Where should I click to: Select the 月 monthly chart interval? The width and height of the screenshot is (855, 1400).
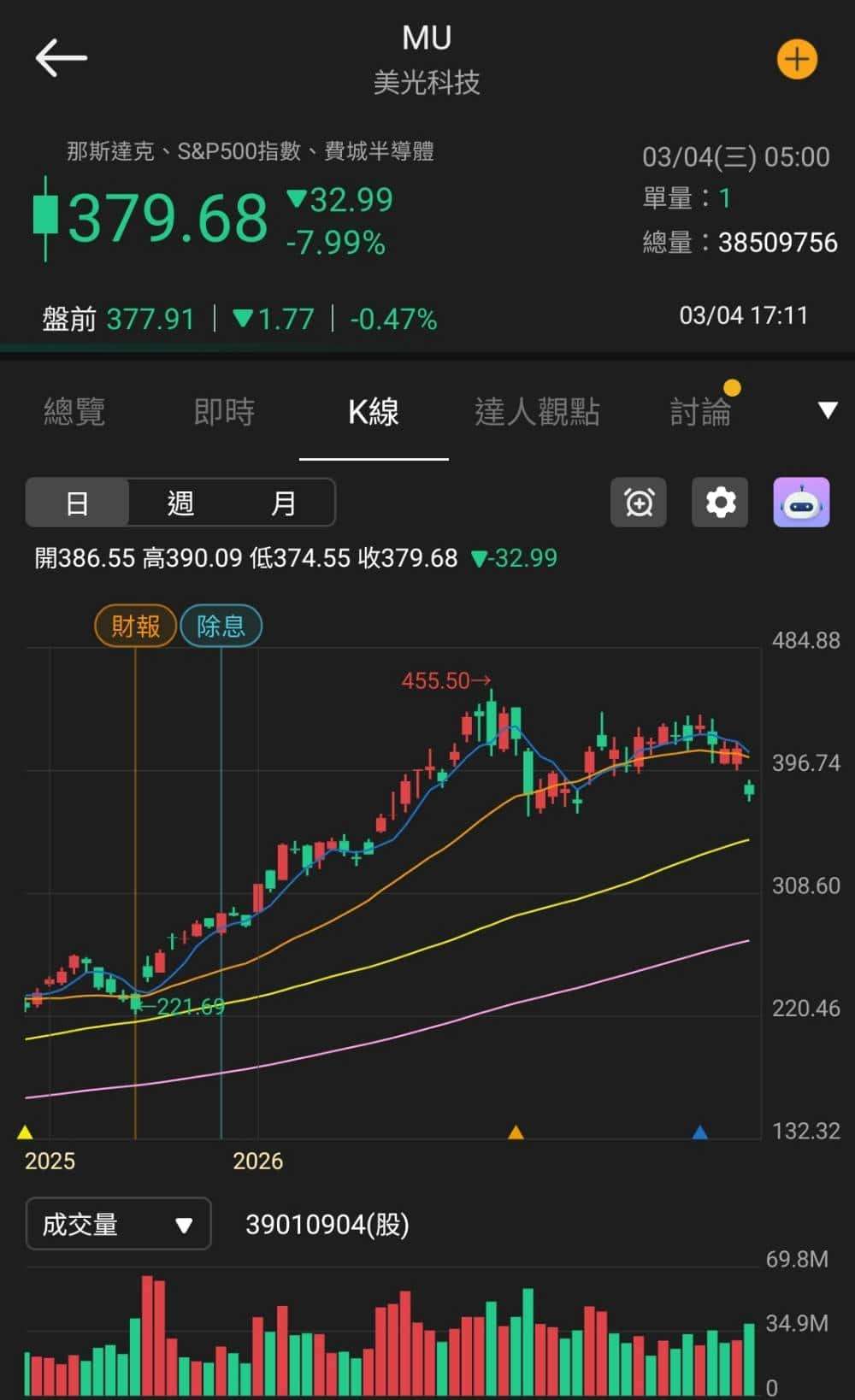click(x=283, y=503)
